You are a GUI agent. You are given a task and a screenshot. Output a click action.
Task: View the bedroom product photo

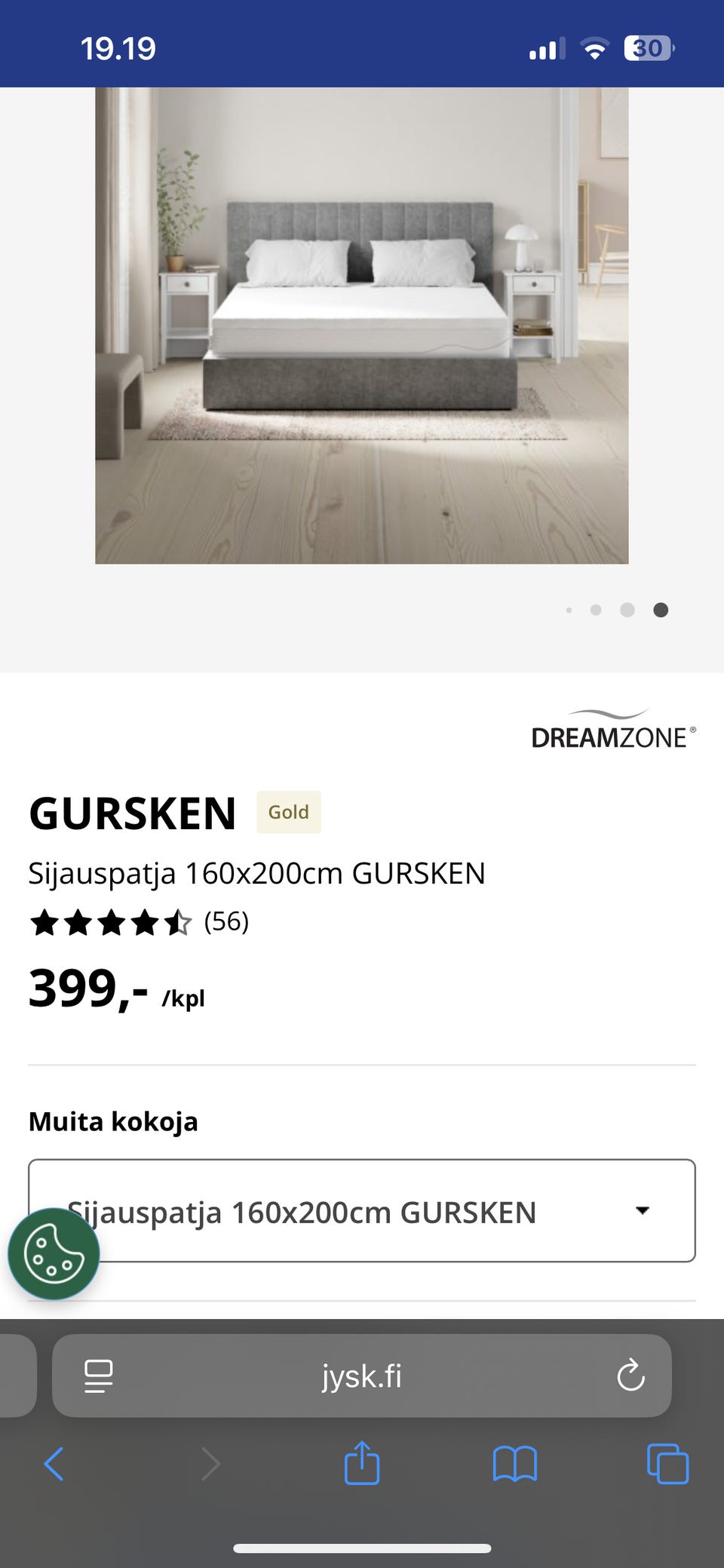point(361,324)
